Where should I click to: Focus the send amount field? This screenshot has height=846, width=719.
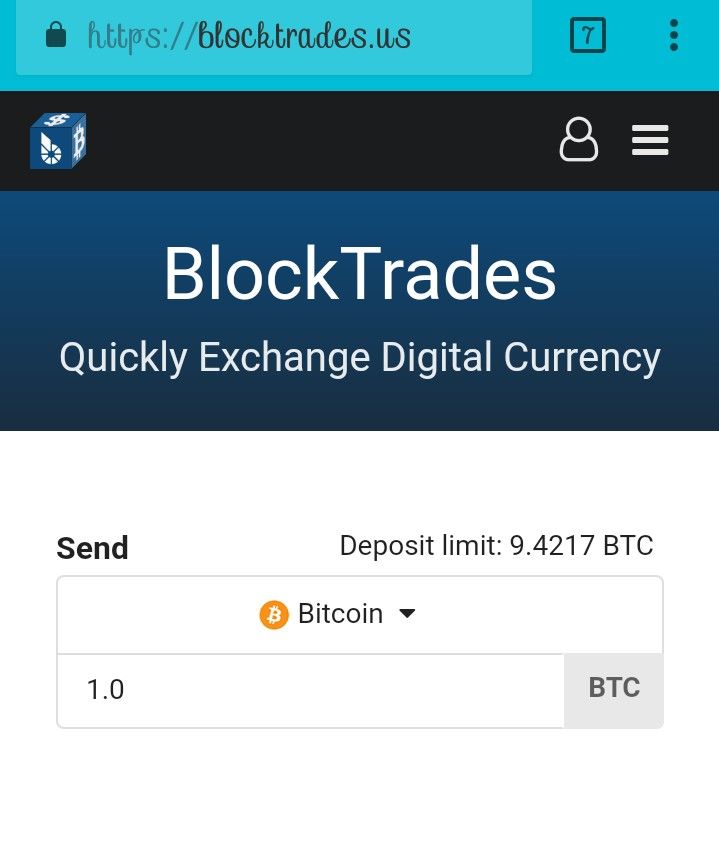tap(310, 690)
